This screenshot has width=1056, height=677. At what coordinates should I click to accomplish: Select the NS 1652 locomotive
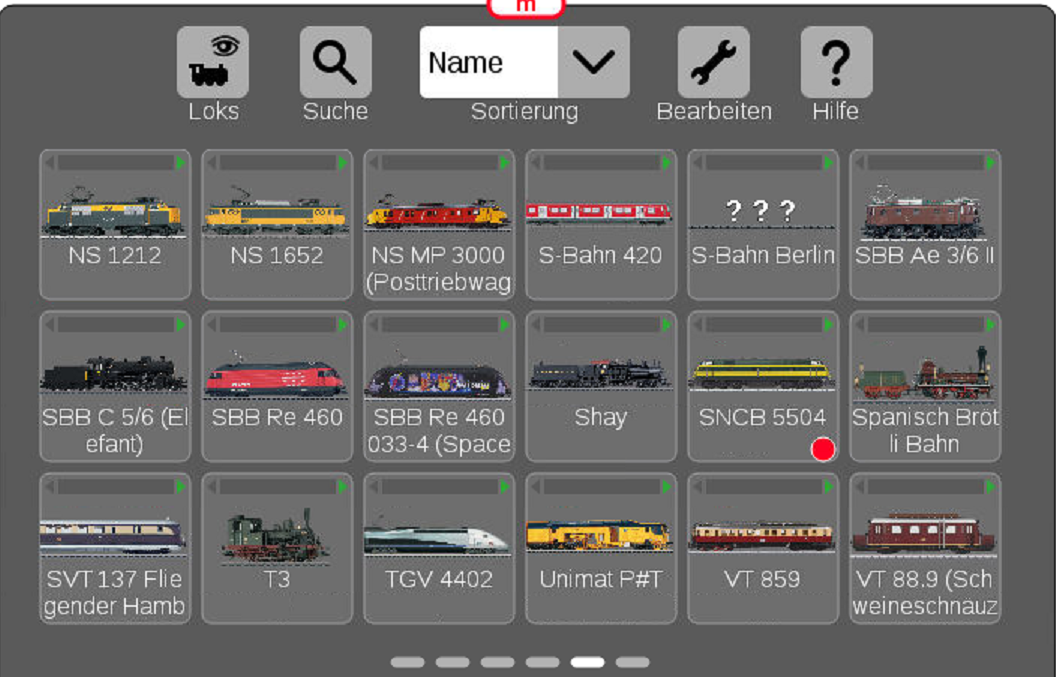point(277,225)
